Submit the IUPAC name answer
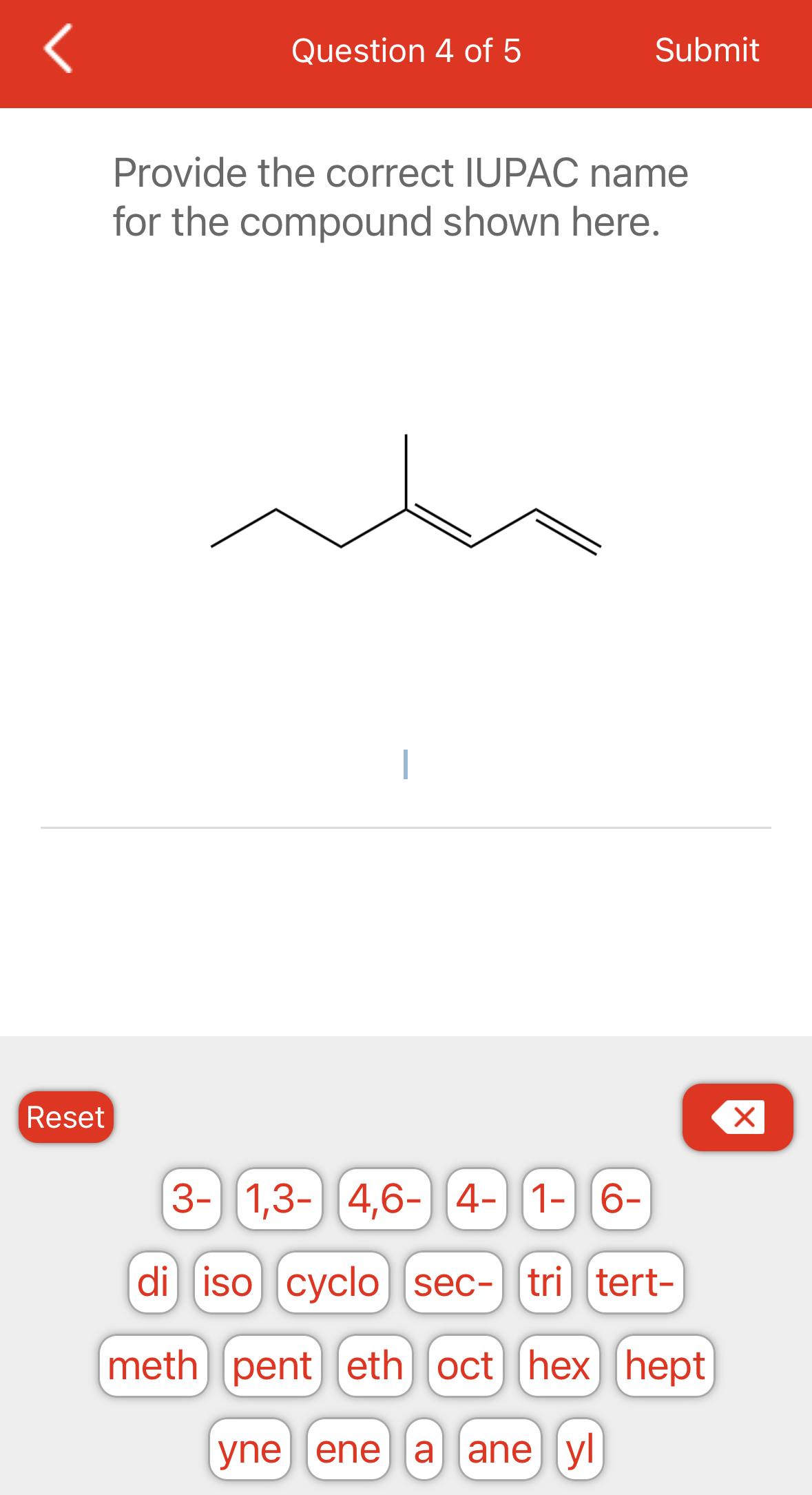Screen dimensions: 812x1495 [x=707, y=50]
